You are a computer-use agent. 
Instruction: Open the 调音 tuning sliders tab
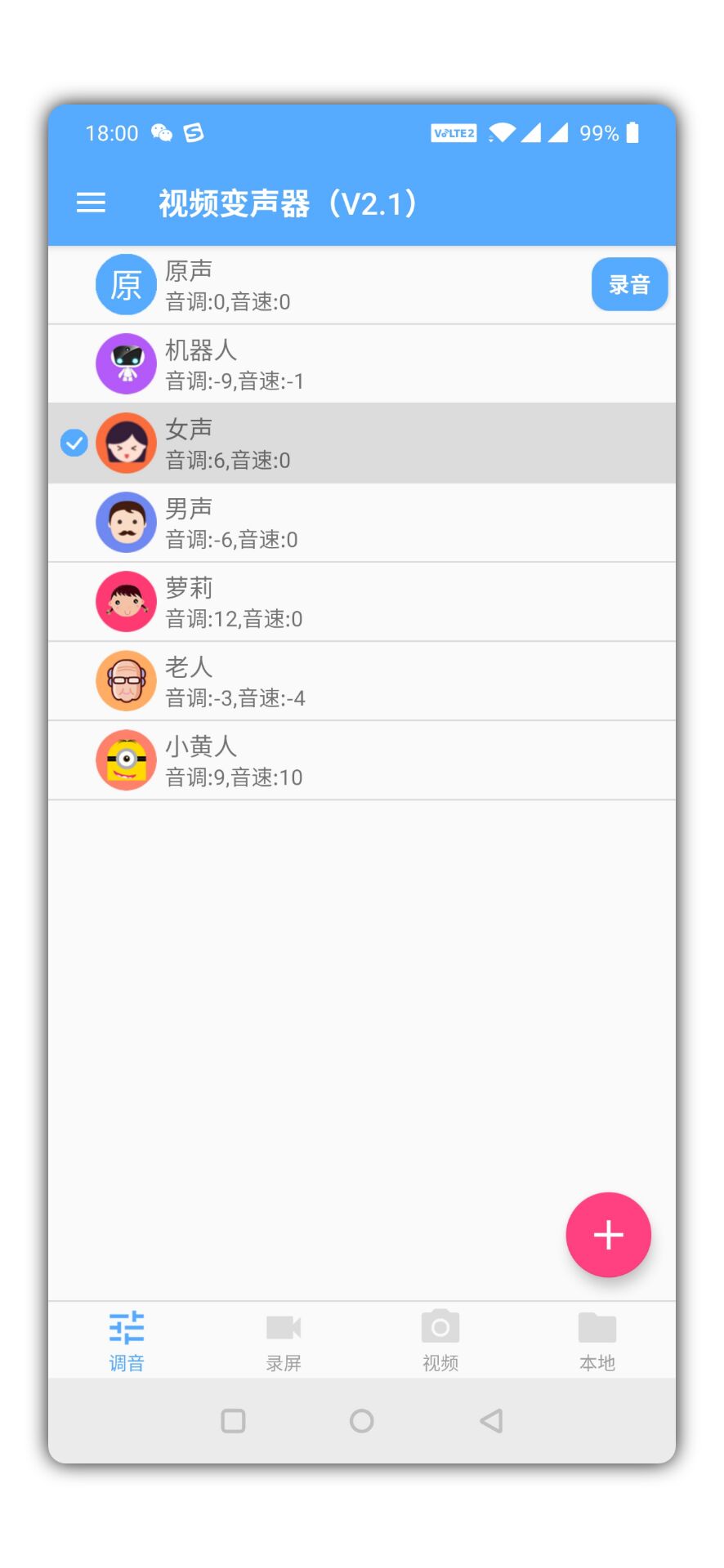tap(126, 1339)
